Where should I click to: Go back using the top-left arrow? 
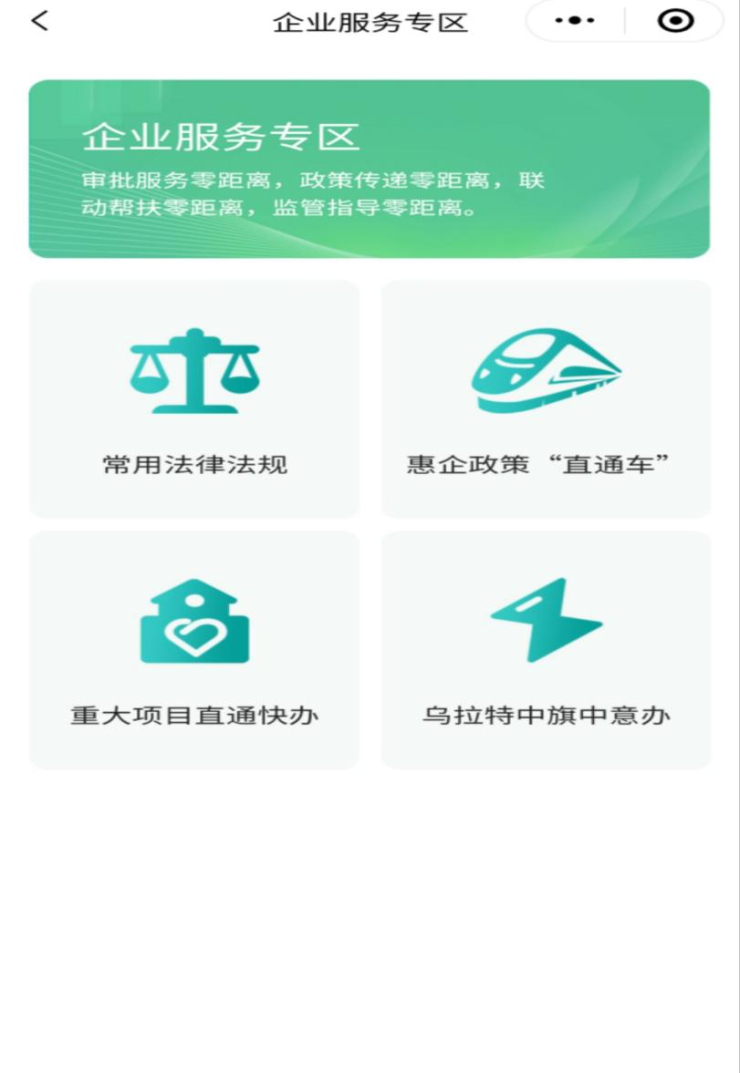pyautogui.click(x=40, y=21)
